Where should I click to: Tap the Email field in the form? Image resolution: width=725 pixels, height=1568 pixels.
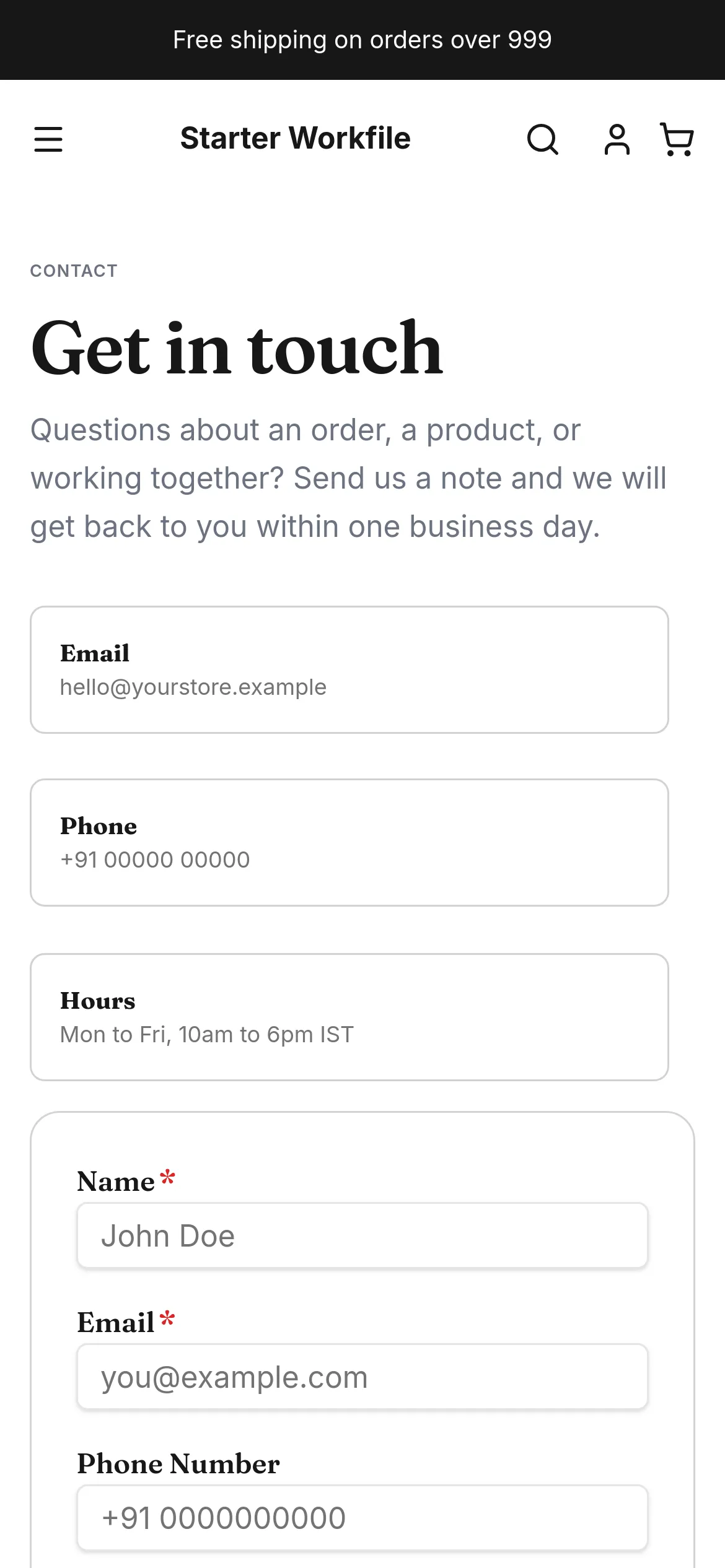point(362,1377)
